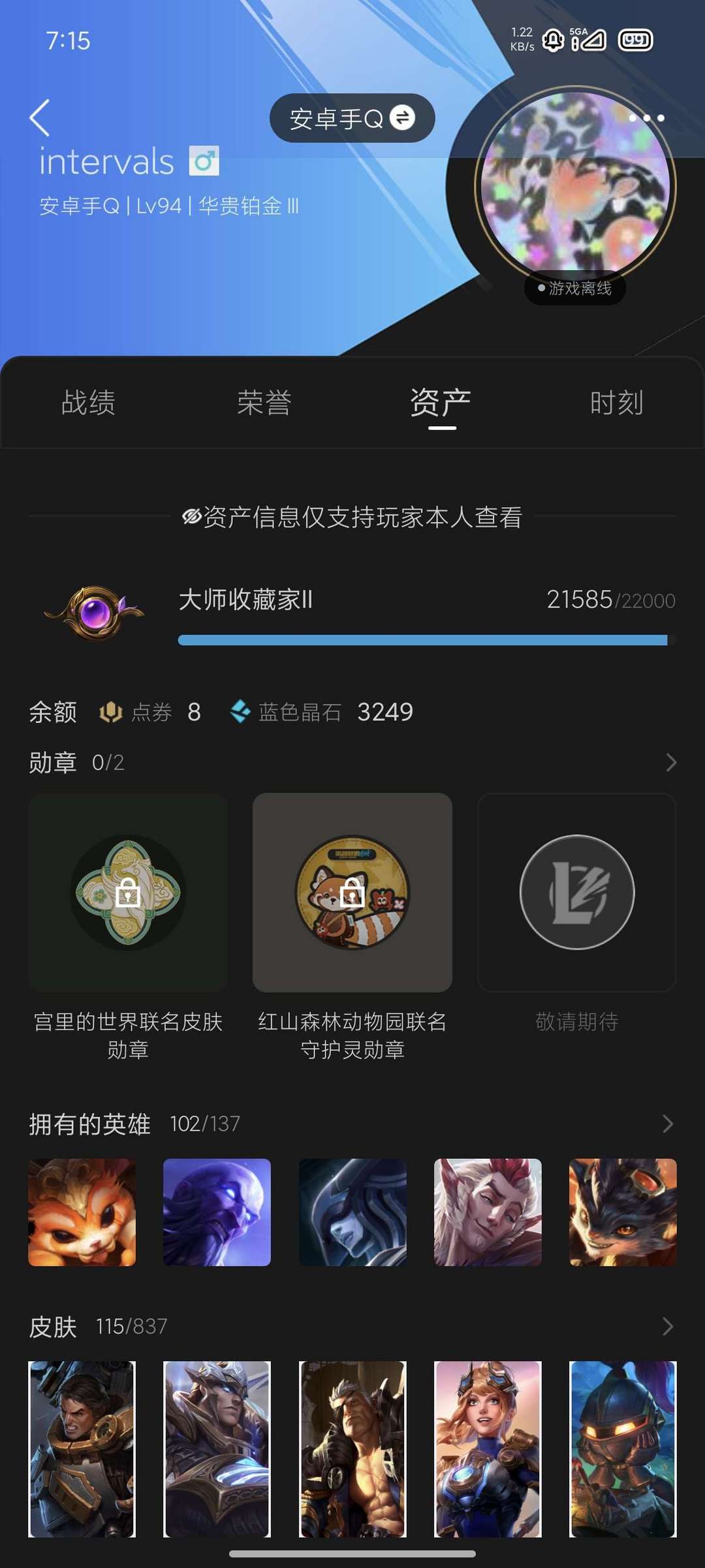Expand the 勋章 section chevron
705x1568 pixels.
click(670, 762)
